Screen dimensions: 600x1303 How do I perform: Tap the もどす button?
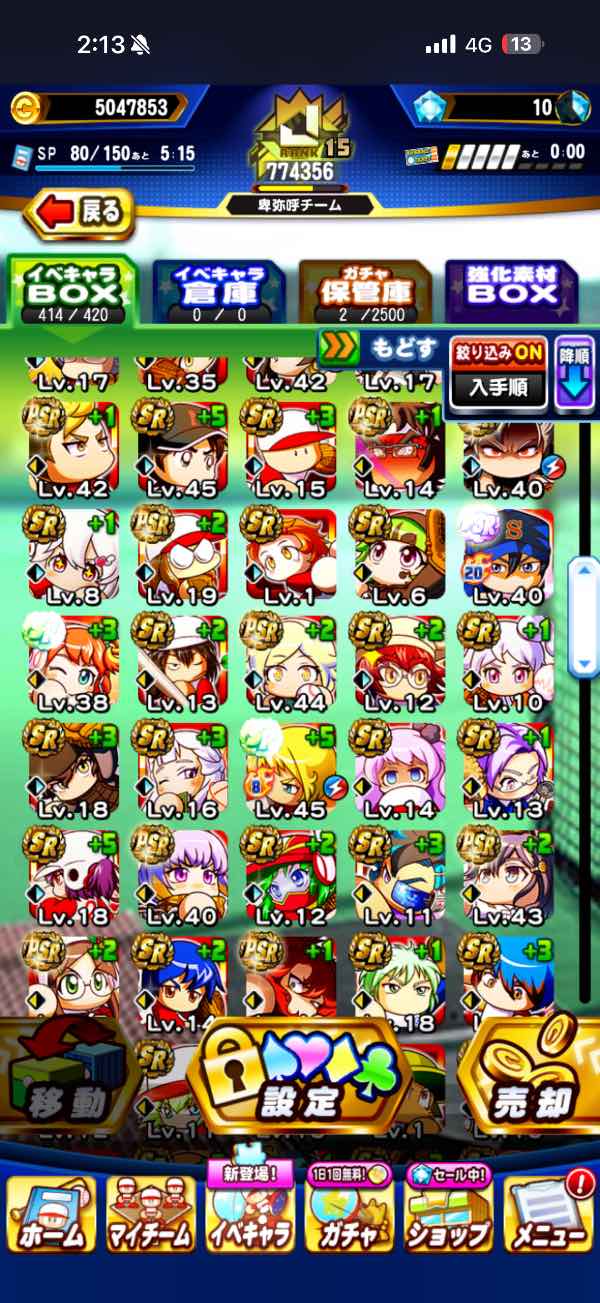click(x=380, y=348)
